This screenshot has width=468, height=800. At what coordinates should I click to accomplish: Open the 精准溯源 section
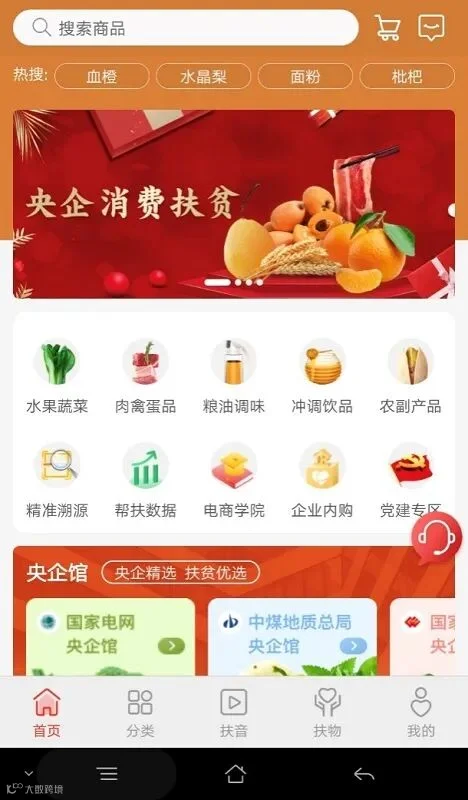[x=57, y=481]
